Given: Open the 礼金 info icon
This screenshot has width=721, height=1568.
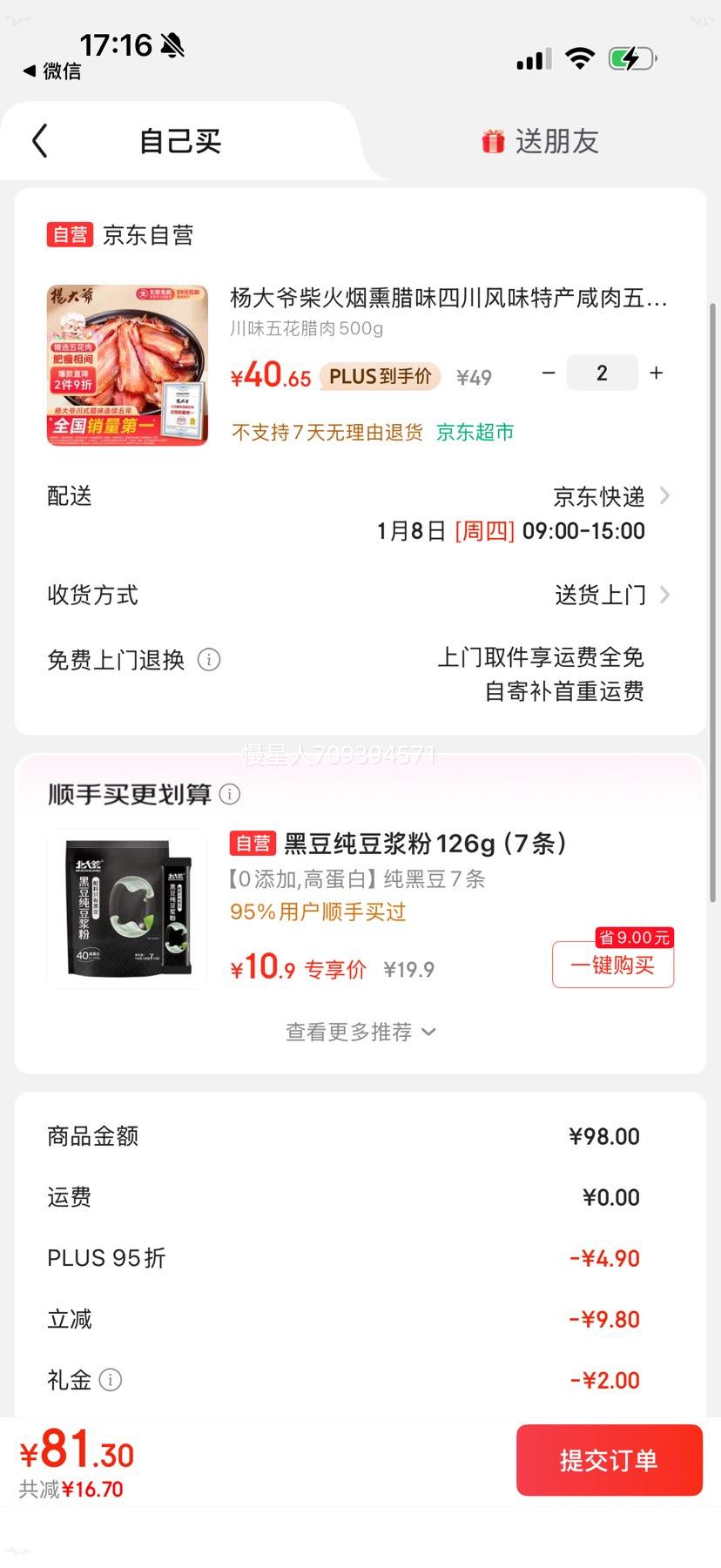Looking at the screenshot, I should click(110, 1380).
